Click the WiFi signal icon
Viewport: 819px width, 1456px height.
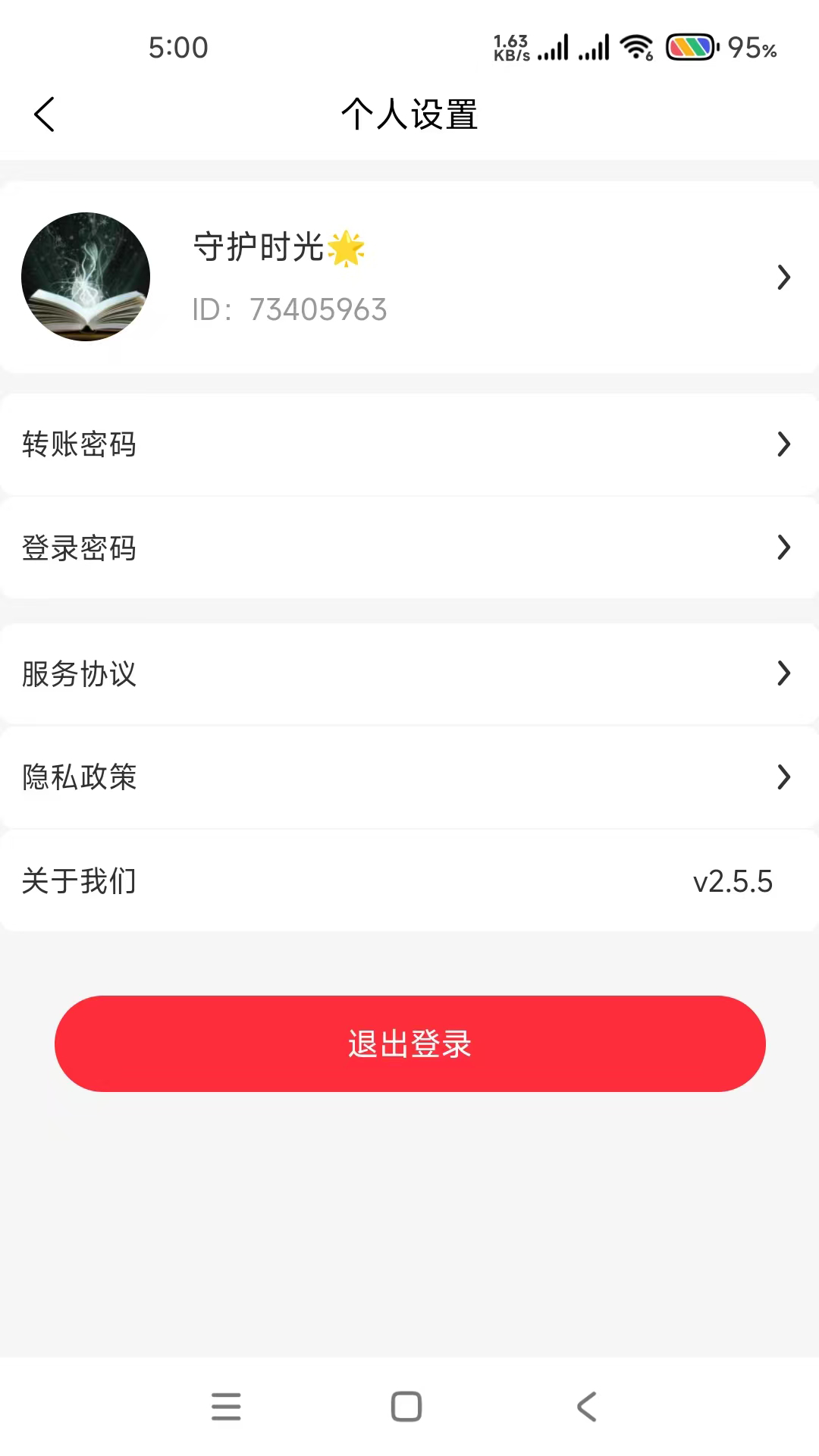click(x=635, y=45)
